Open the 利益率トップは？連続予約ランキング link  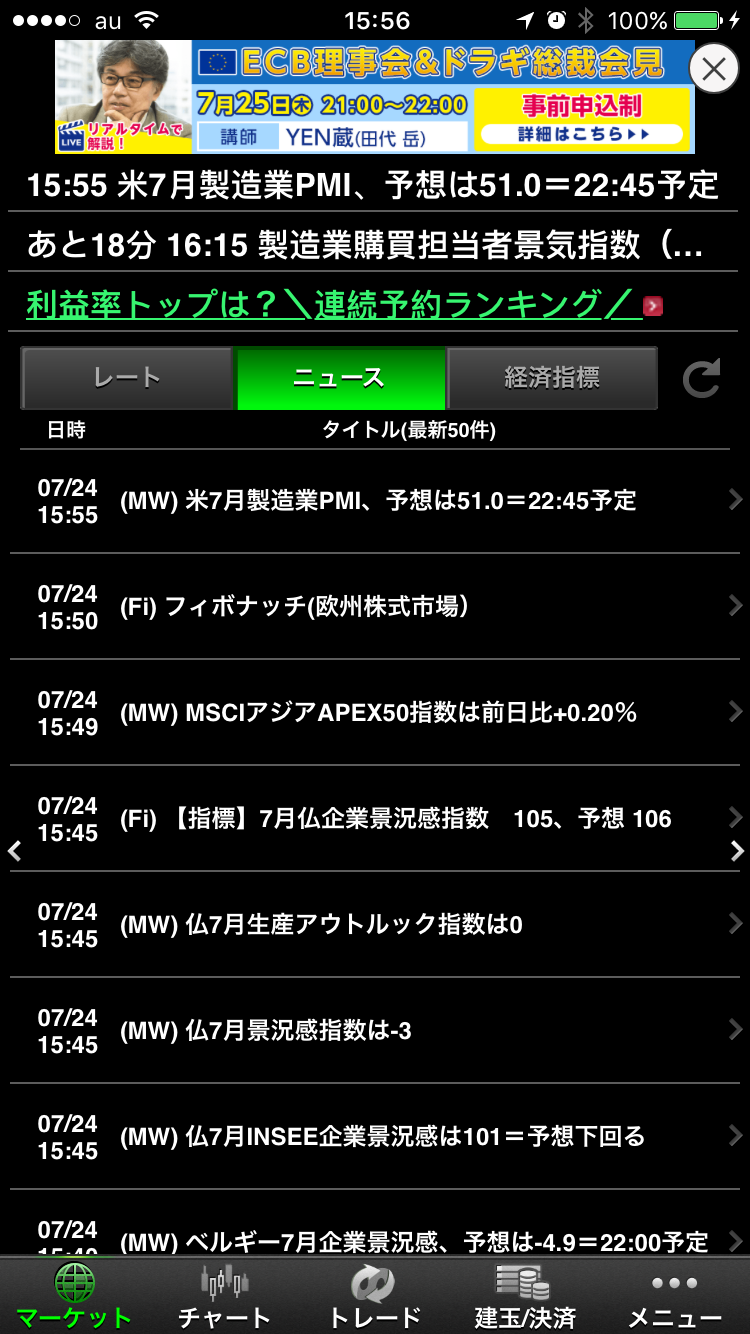[334, 305]
